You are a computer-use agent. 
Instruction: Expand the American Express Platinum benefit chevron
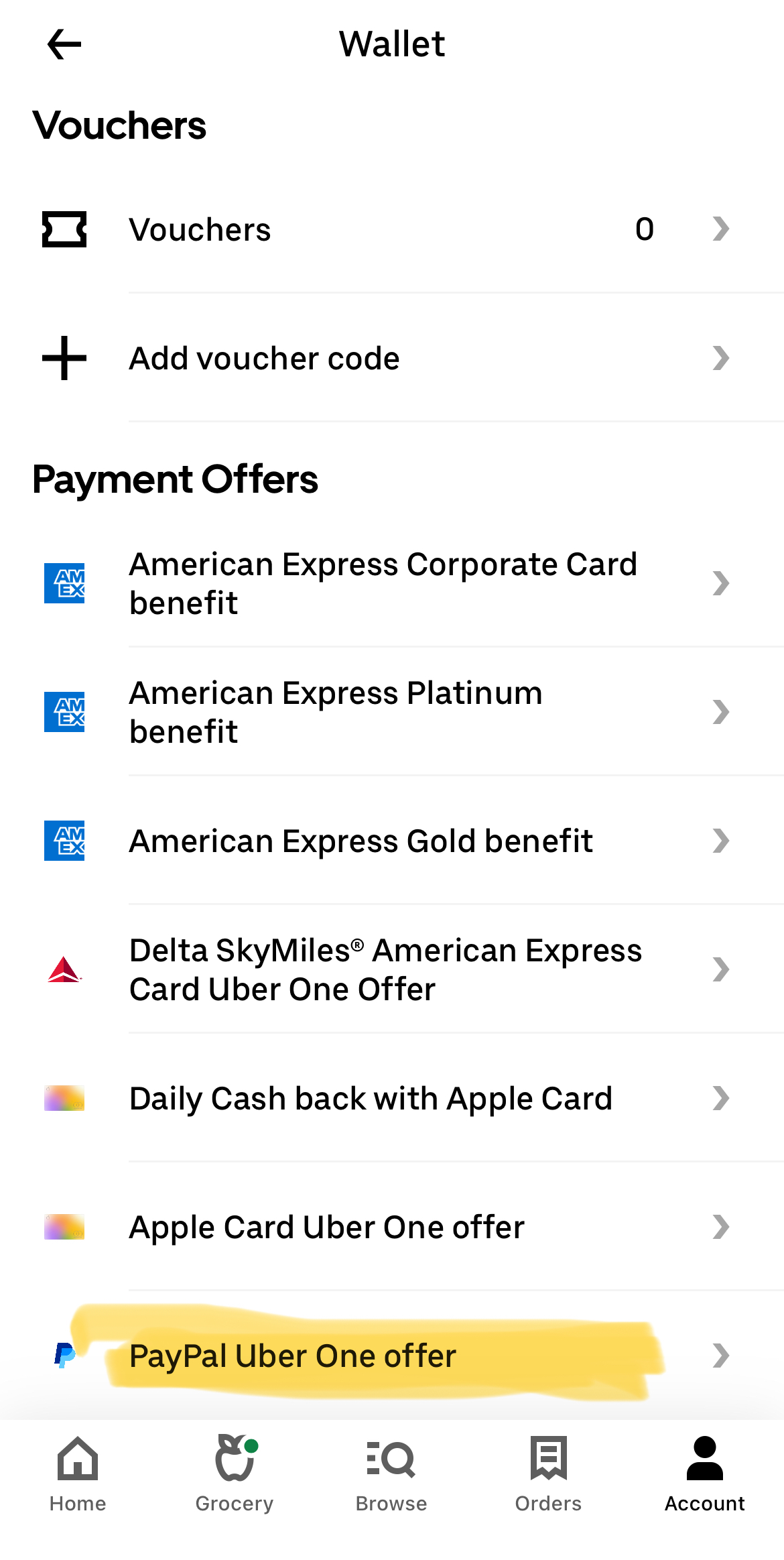pyautogui.click(x=722, y=712)
